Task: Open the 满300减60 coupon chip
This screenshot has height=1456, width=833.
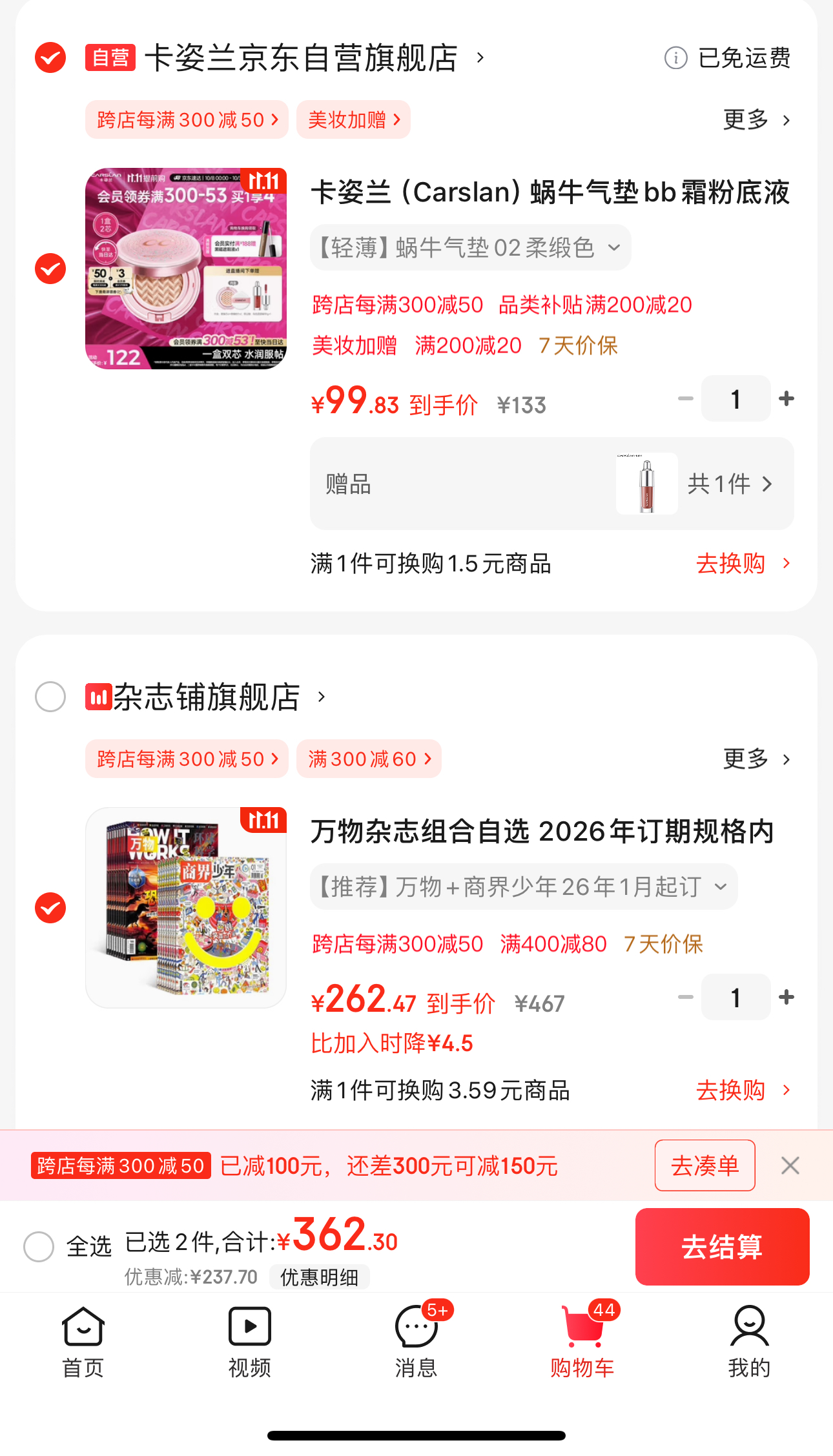Action: tap(369, 759)
